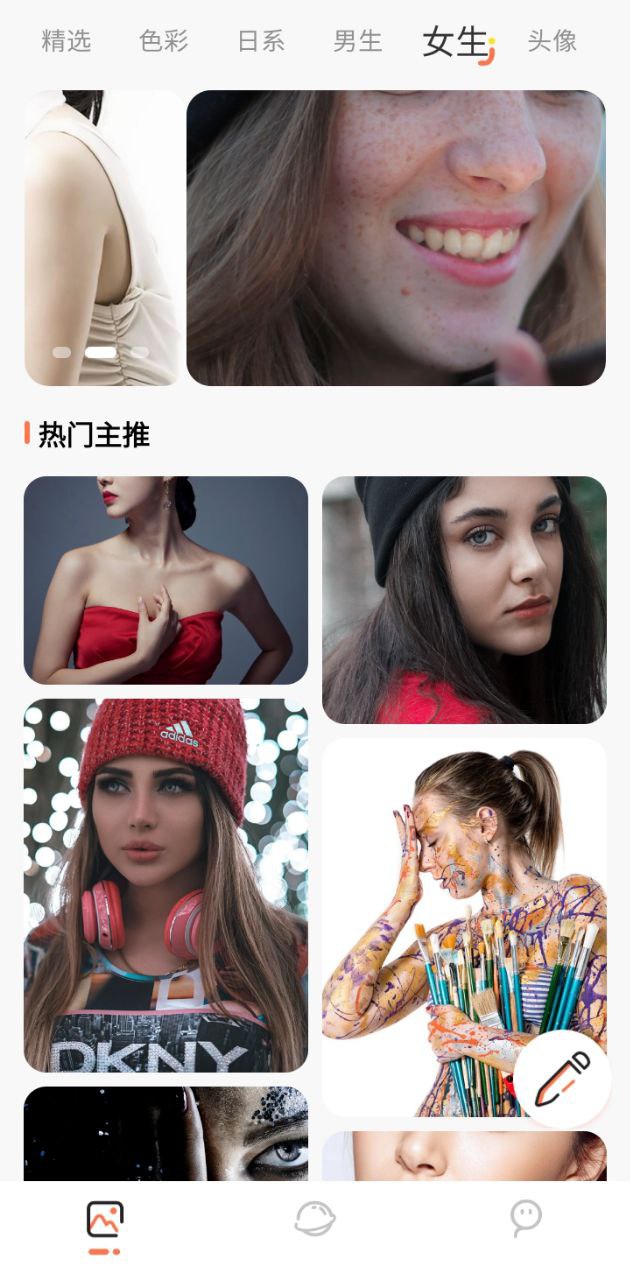This screenshot has width=630, height=1280.
Task: Tap the floating pencil edit button
Action: [562, 1079]
